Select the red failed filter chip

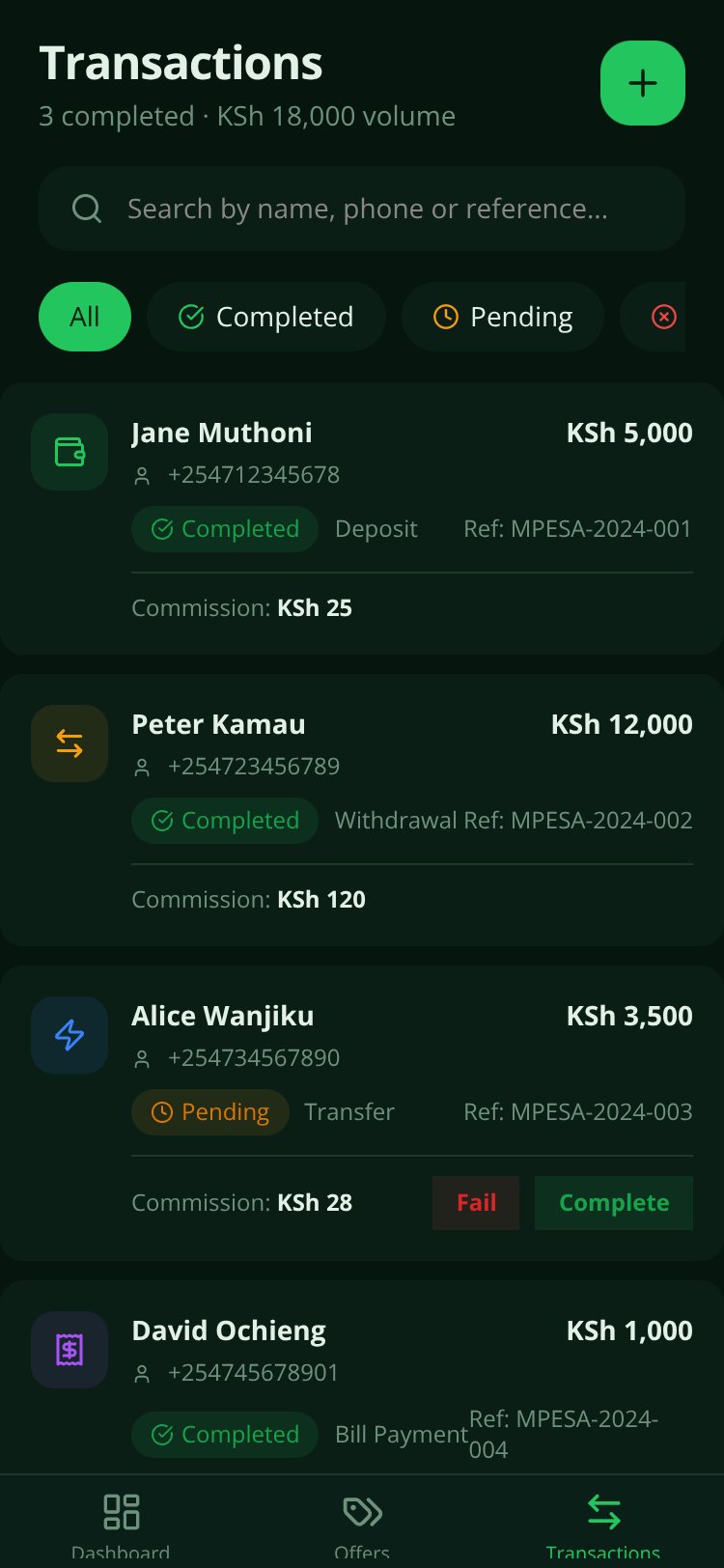pos(654,317)
